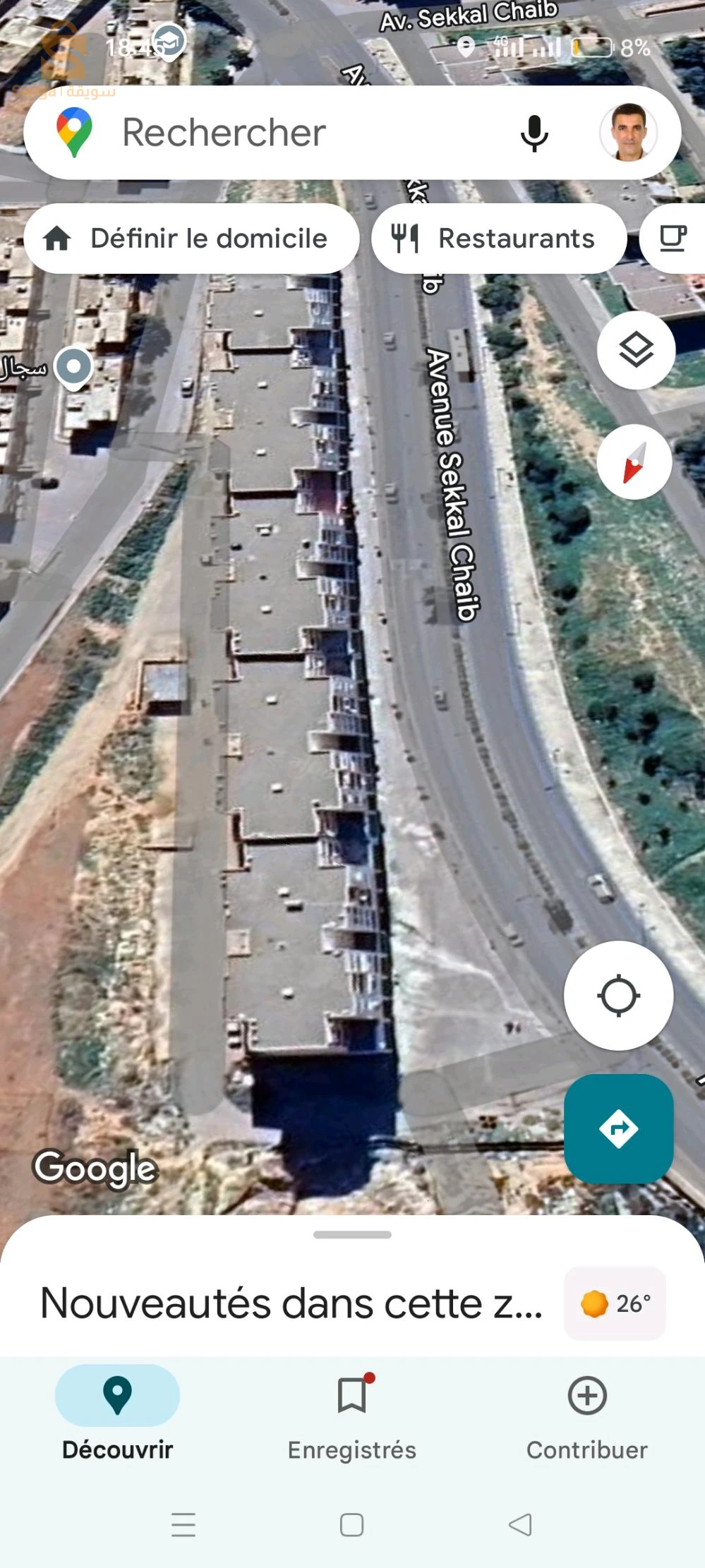This screenshot has width=705, height=1568.
Task: Filter the map by Restaurants
Action: [498, 239]
